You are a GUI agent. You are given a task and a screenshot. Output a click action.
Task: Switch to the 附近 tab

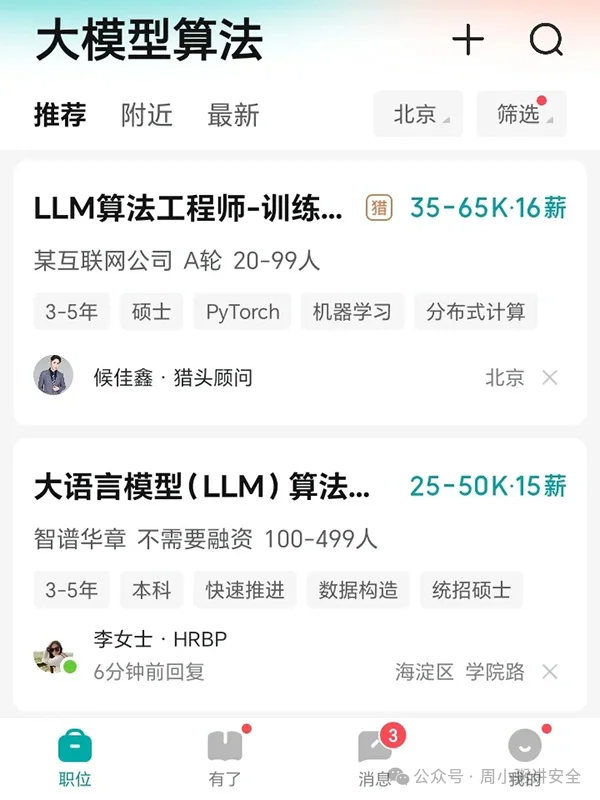pos(147,115)
